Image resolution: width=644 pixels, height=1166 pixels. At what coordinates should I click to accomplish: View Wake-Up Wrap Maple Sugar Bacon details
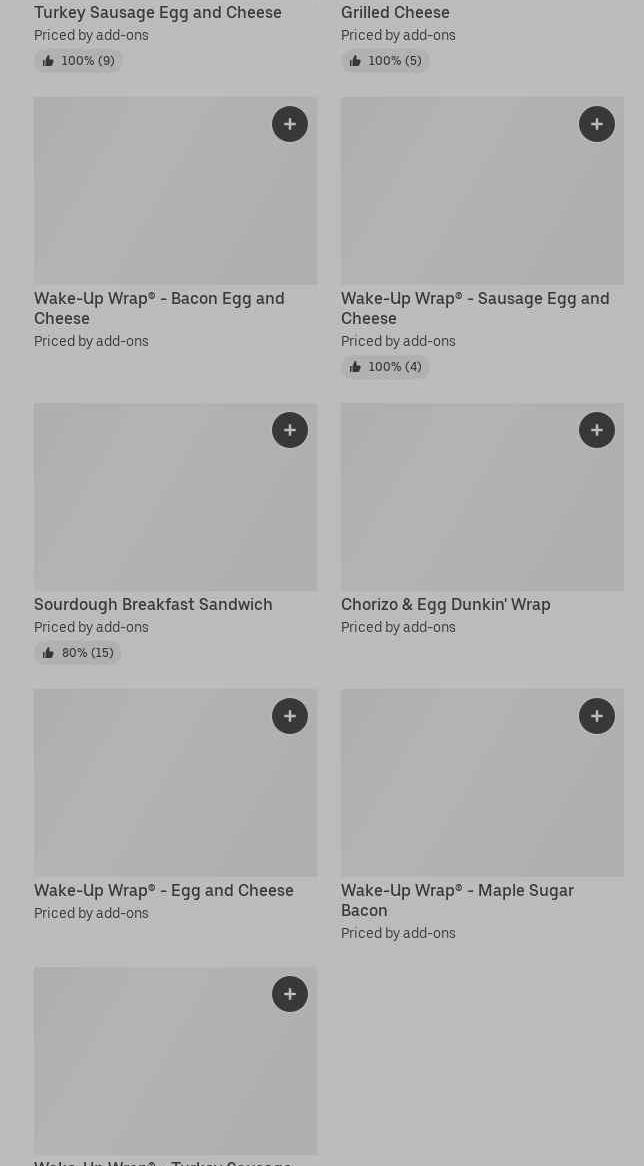[457, 900]
